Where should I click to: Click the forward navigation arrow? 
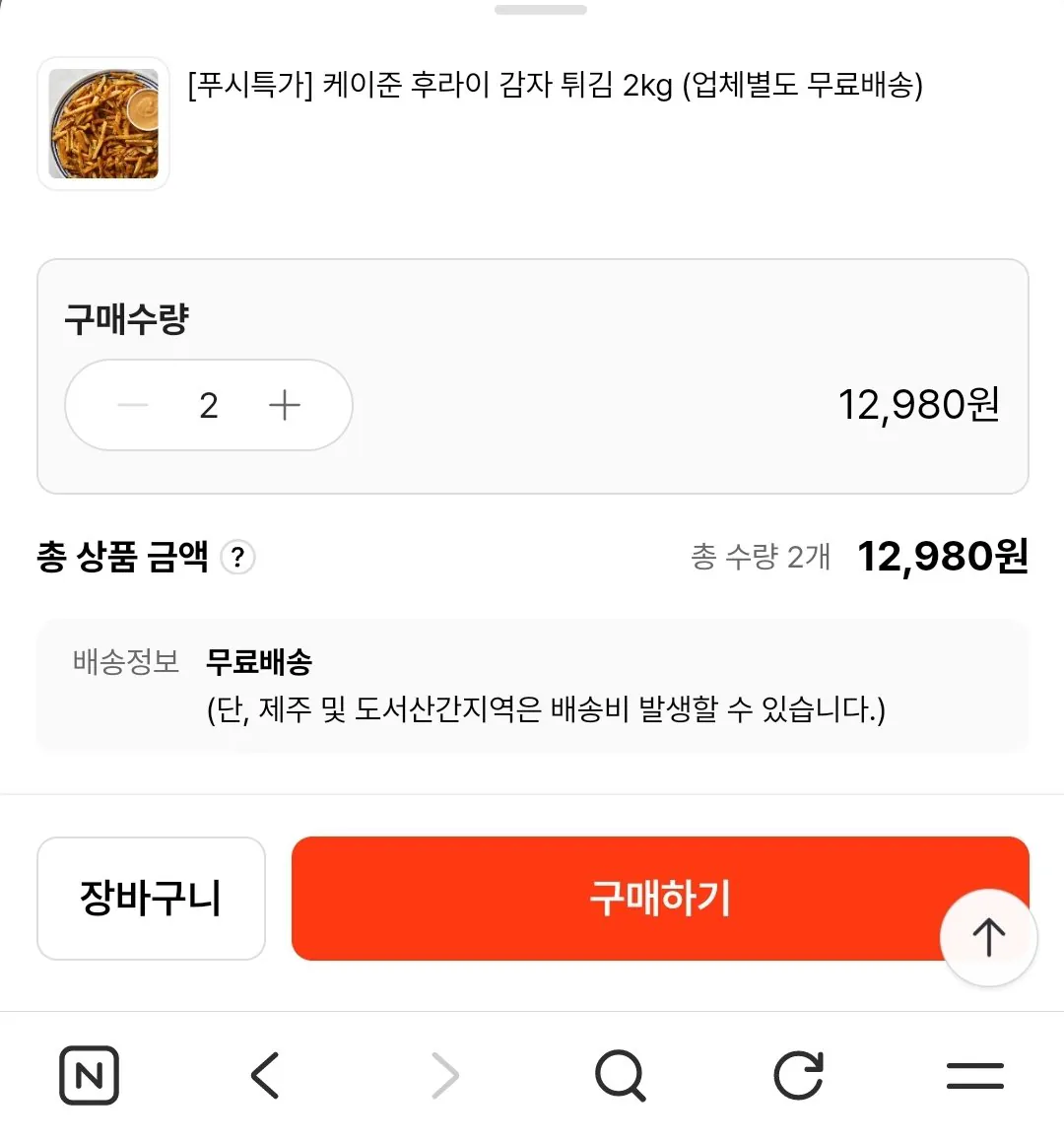pos(442,1076)
